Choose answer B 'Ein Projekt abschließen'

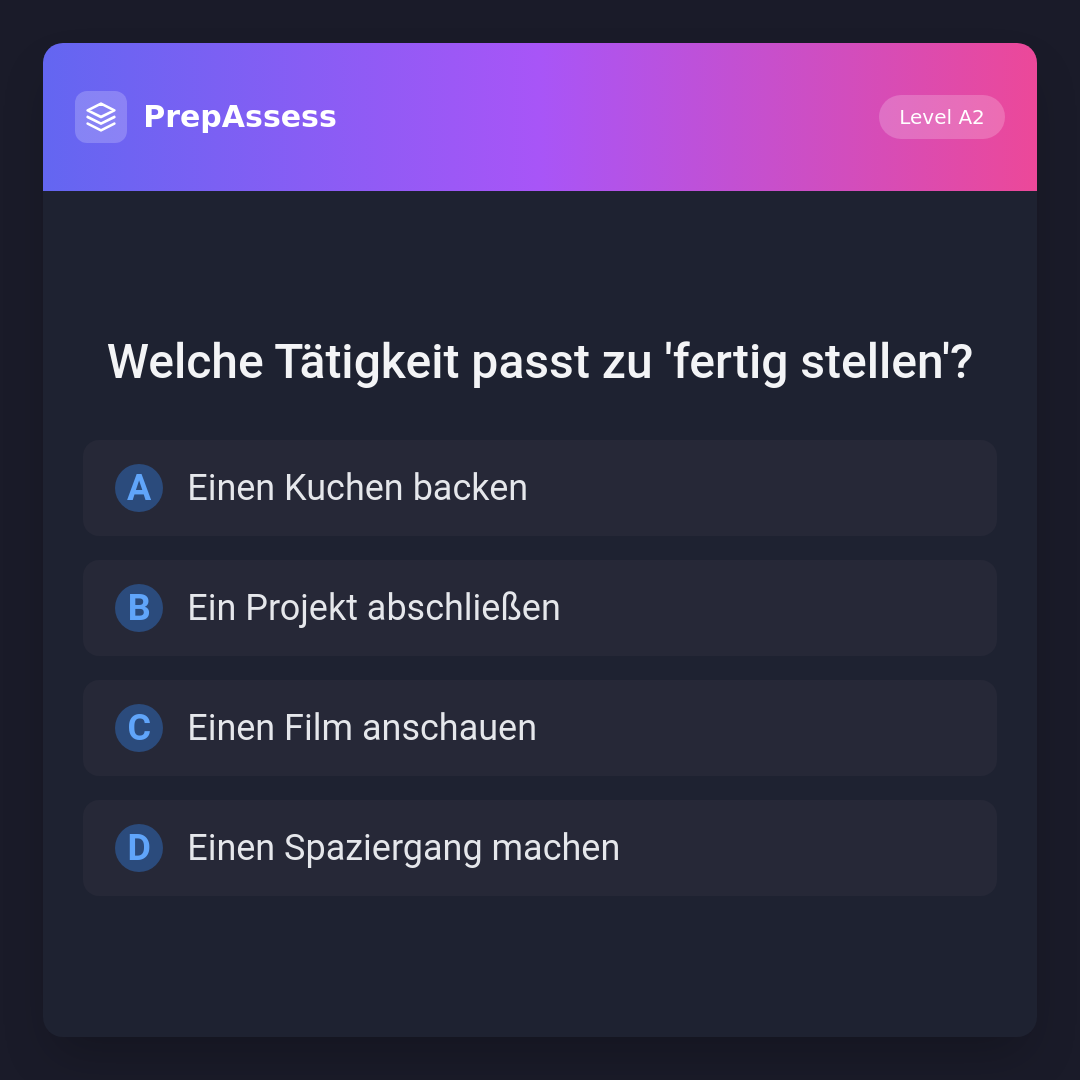(540, 608)
